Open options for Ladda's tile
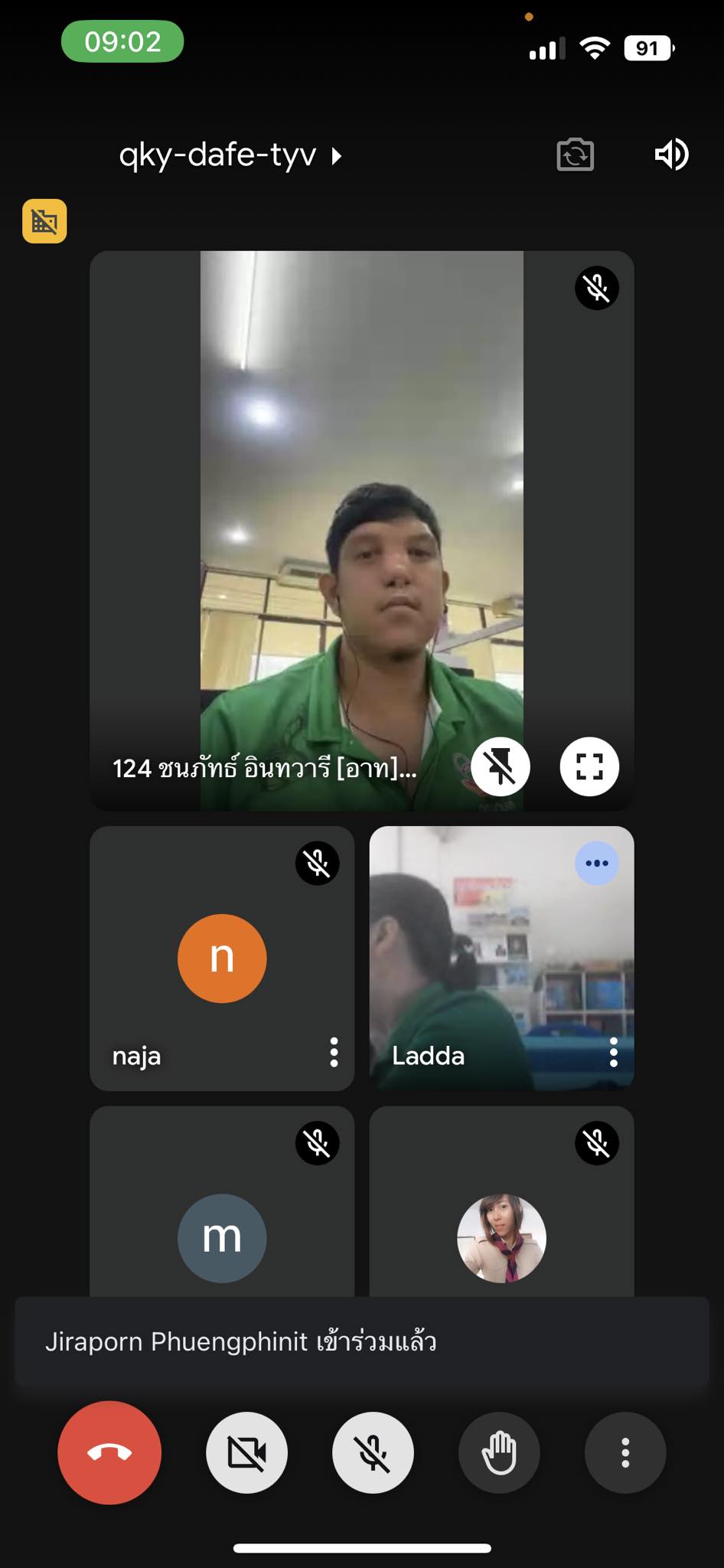 (x=613, y=1053)
